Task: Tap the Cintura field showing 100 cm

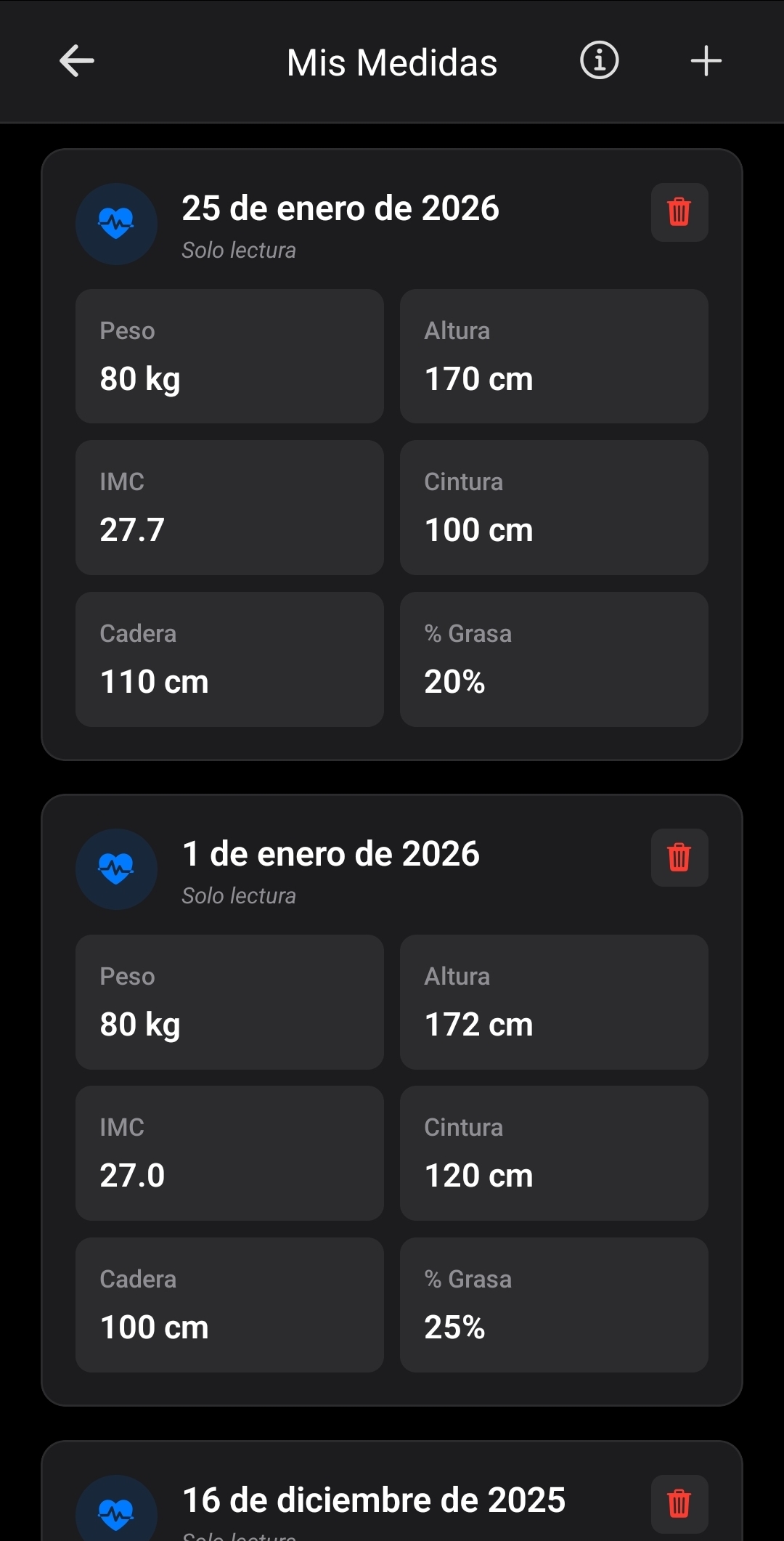Action: [x=554, y=506]
